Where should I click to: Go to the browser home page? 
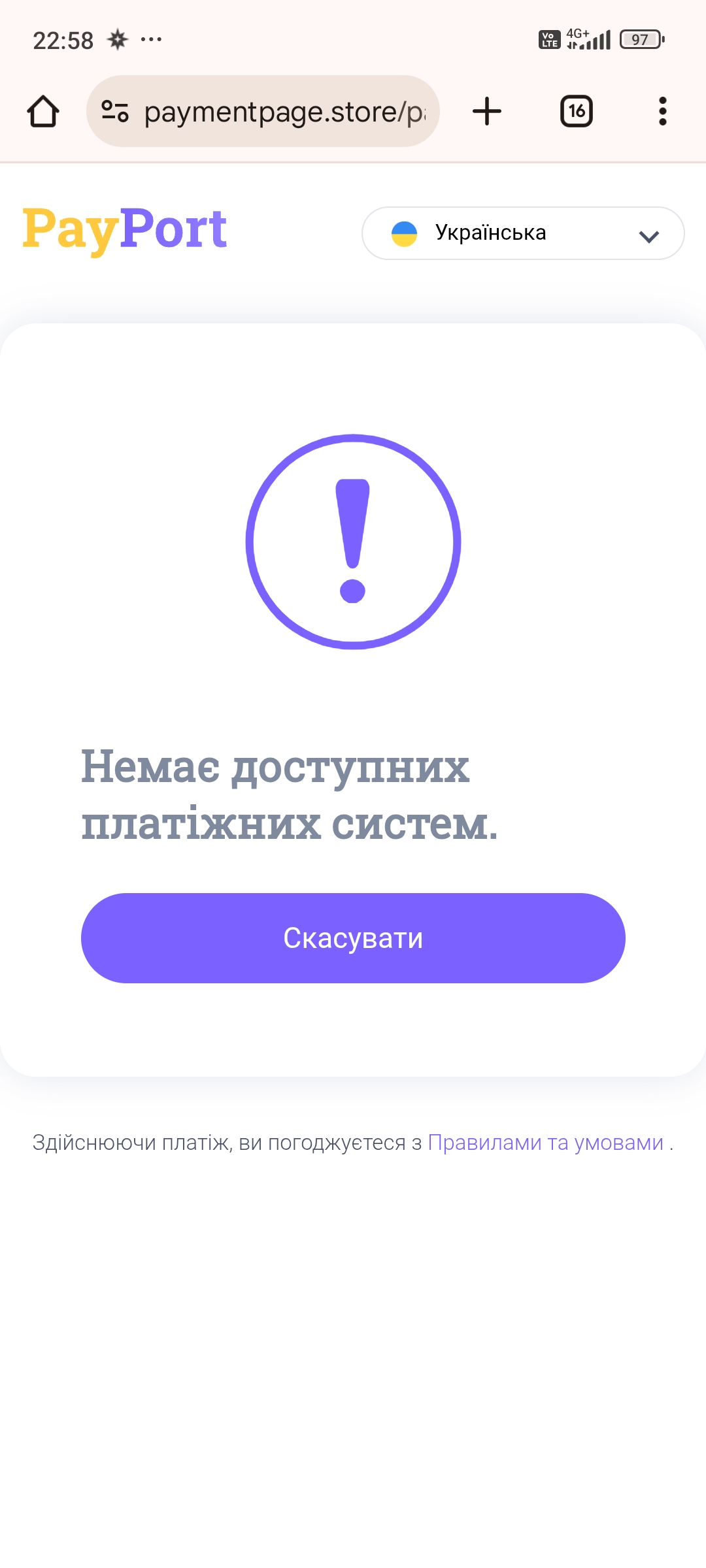(x=43, y=111)
